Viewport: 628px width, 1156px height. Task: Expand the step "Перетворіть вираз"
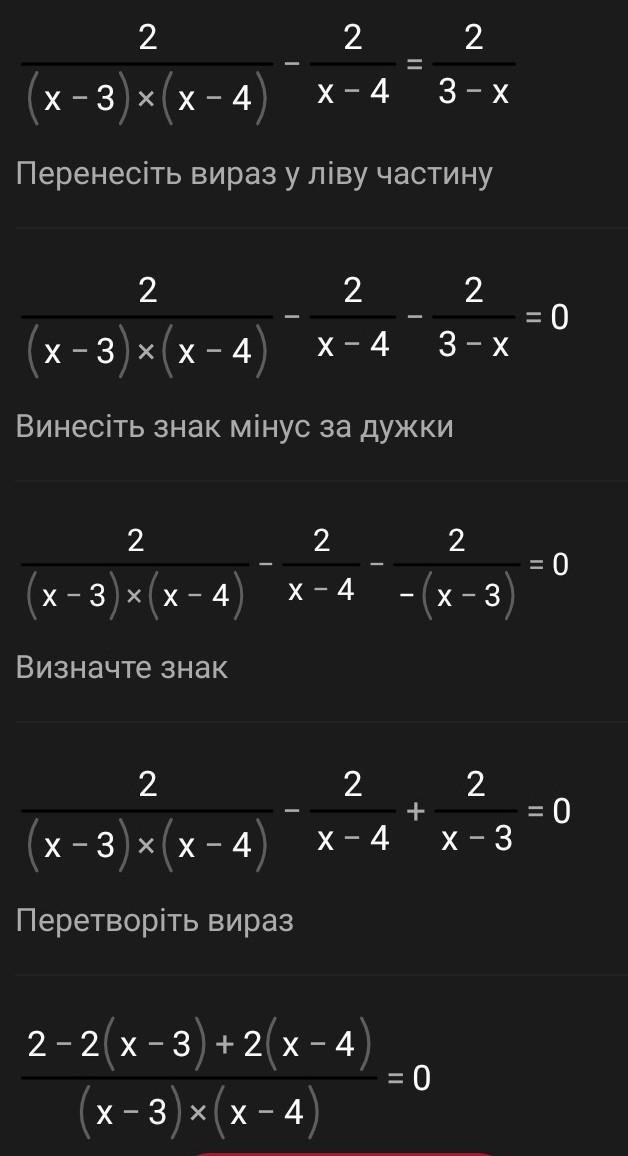155,921
